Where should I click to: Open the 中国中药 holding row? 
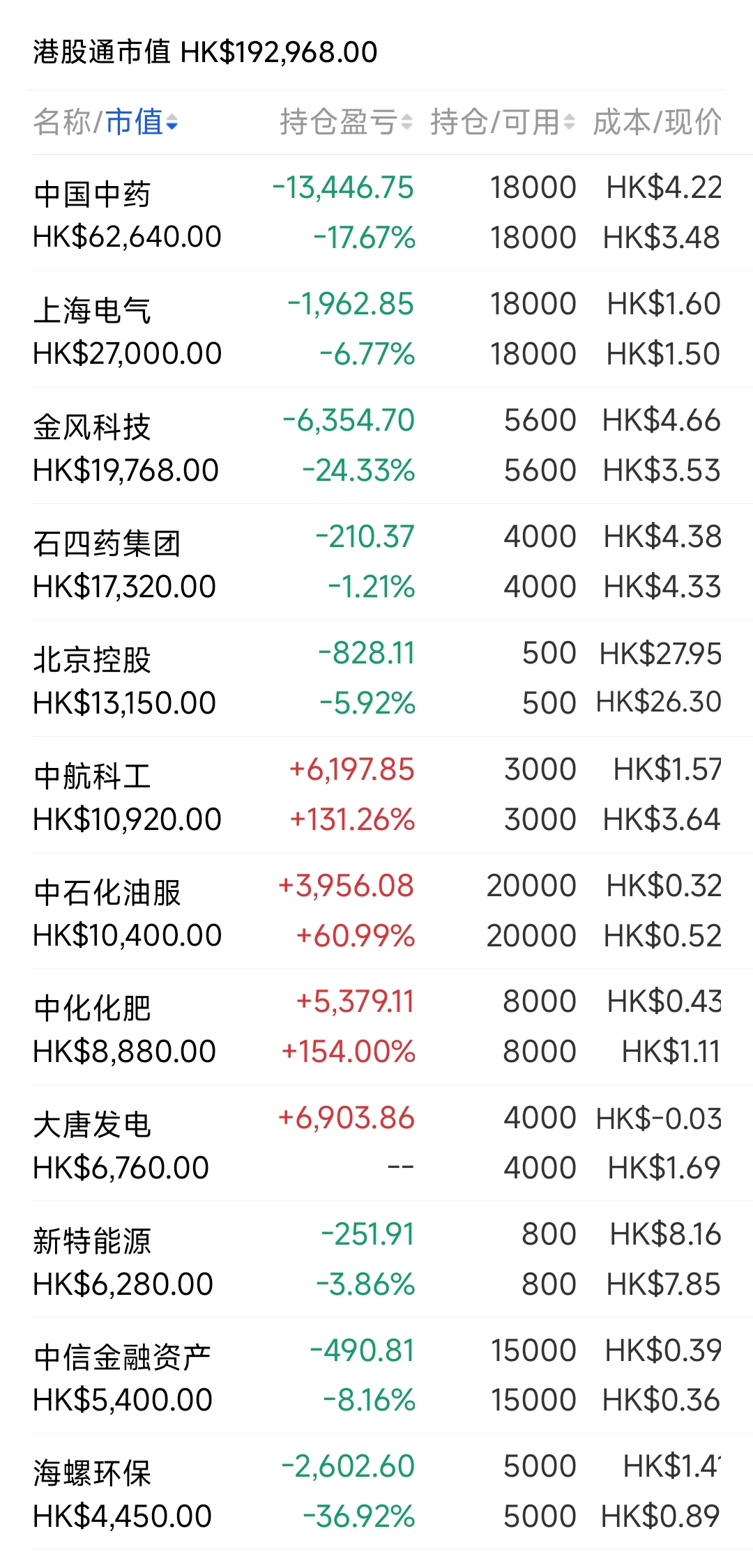coord(376,213)
